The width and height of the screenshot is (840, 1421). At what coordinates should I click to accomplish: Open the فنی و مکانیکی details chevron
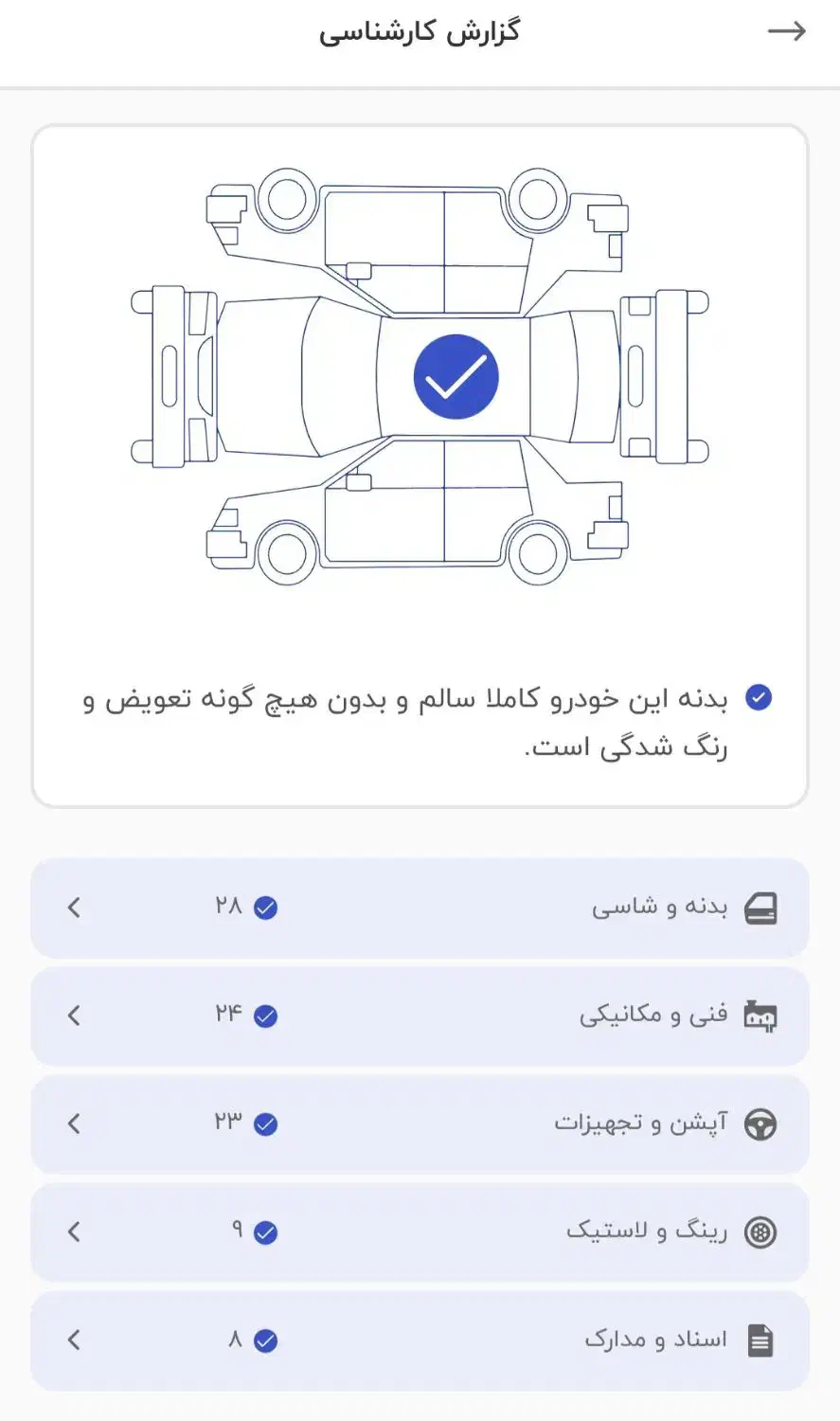(73, 1016)
